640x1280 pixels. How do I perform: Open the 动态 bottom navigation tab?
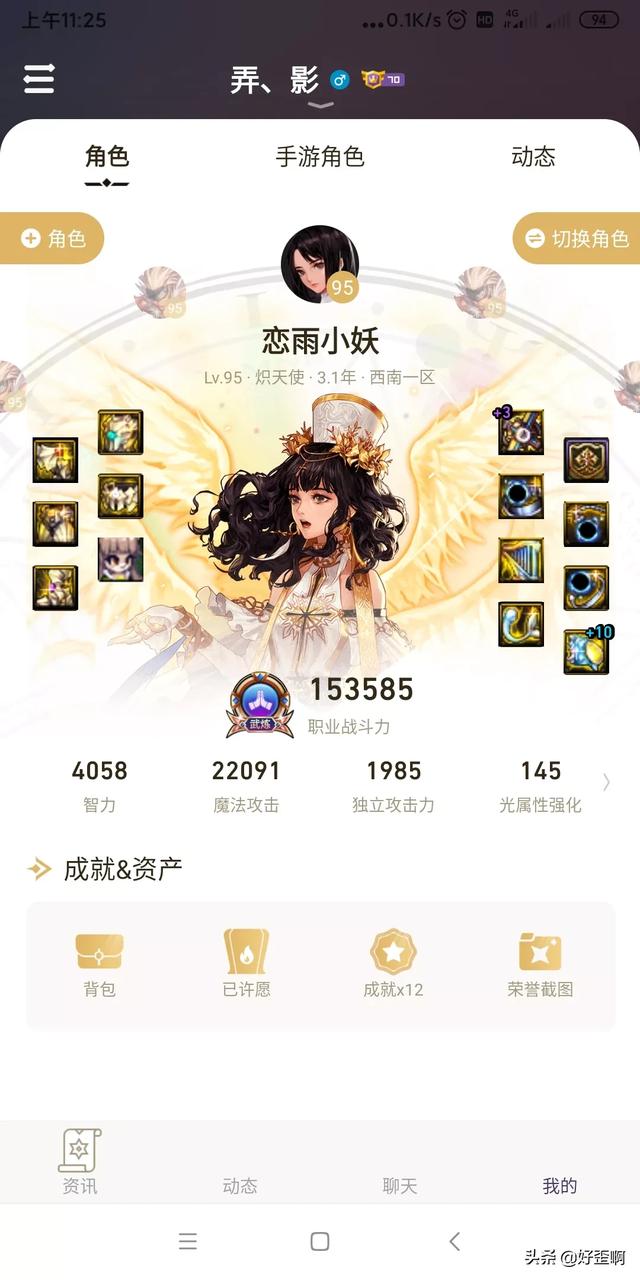pyautogui.click(x=240, y=1186)
